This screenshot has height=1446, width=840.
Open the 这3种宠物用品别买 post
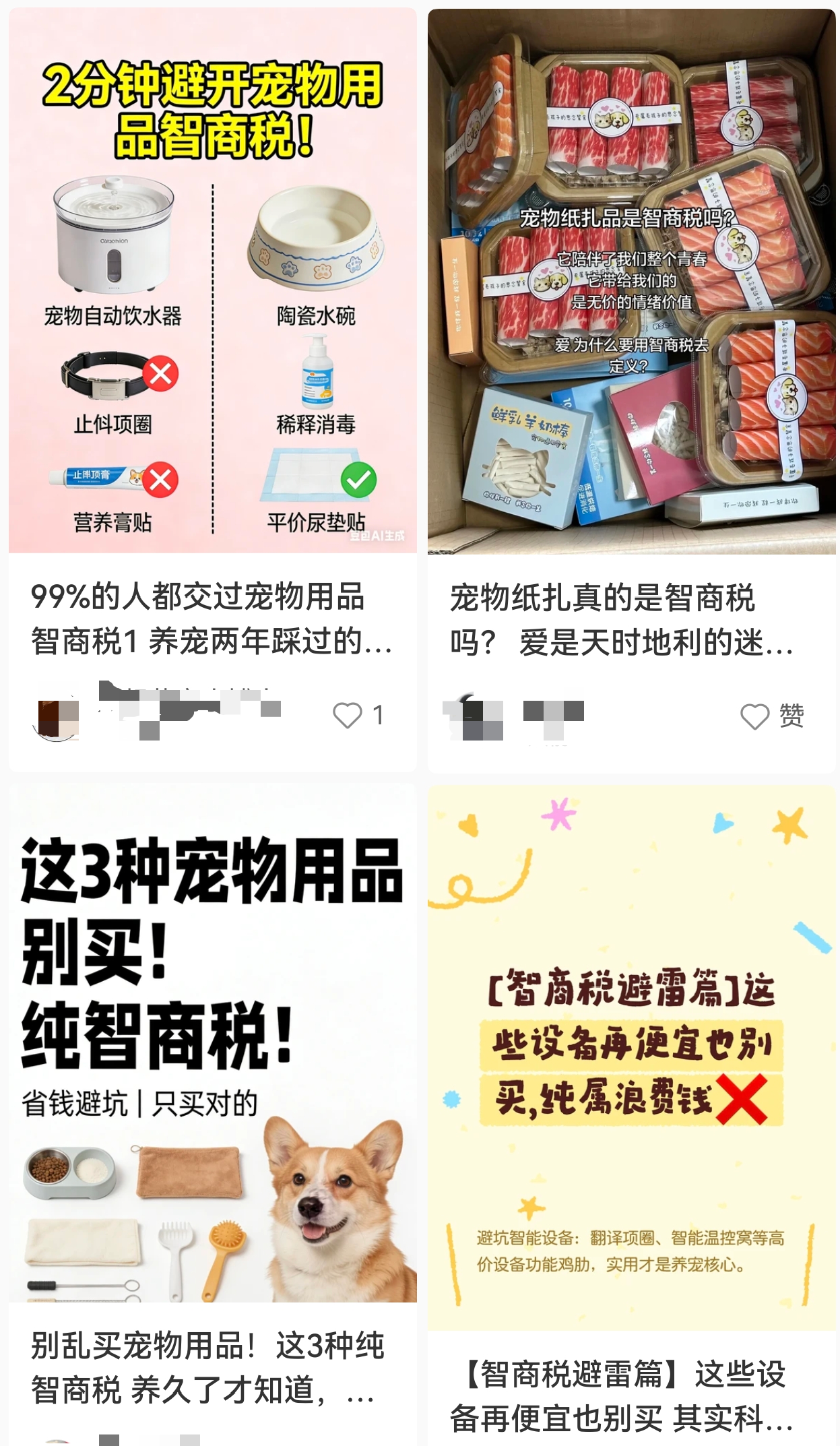[212, 1044]
